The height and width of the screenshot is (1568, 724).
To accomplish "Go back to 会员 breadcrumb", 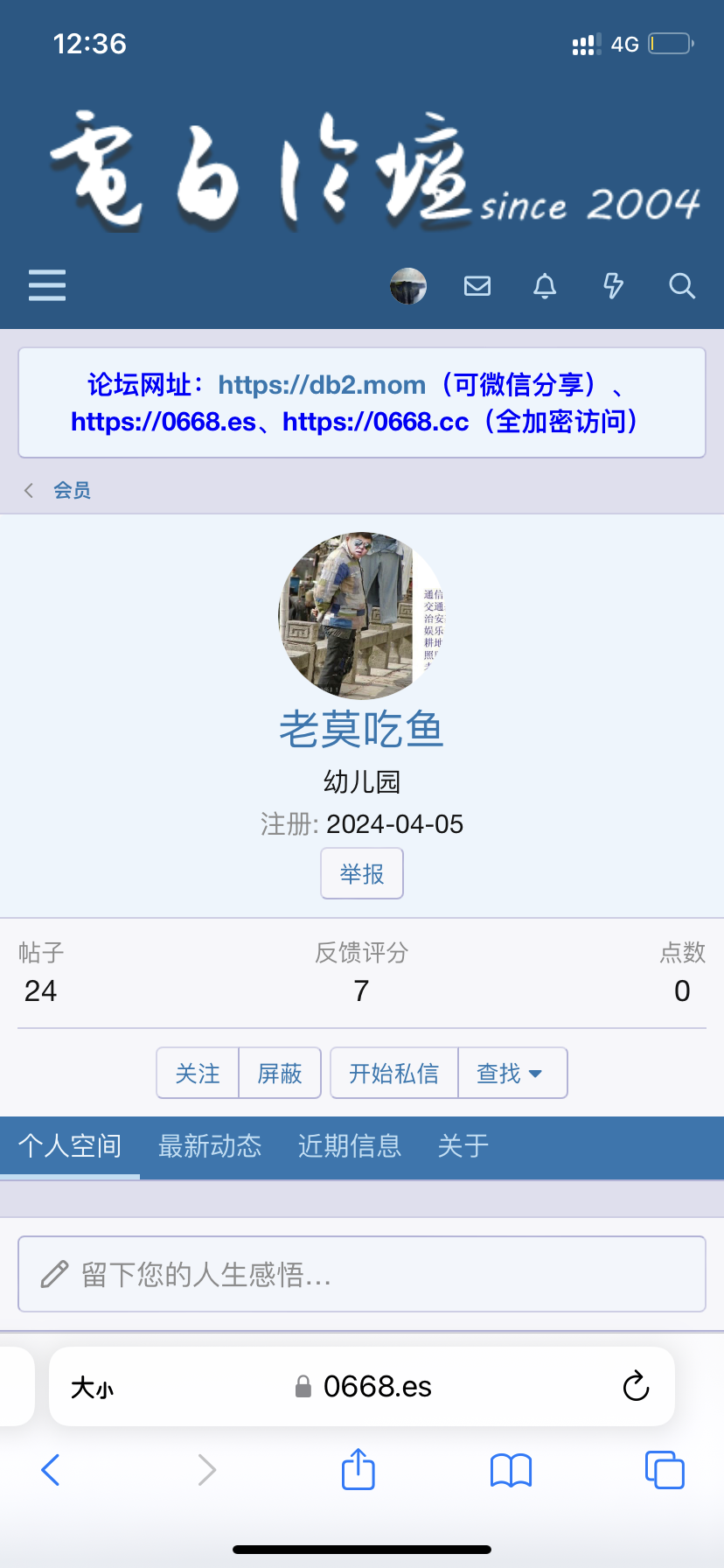I will point(72,490).
